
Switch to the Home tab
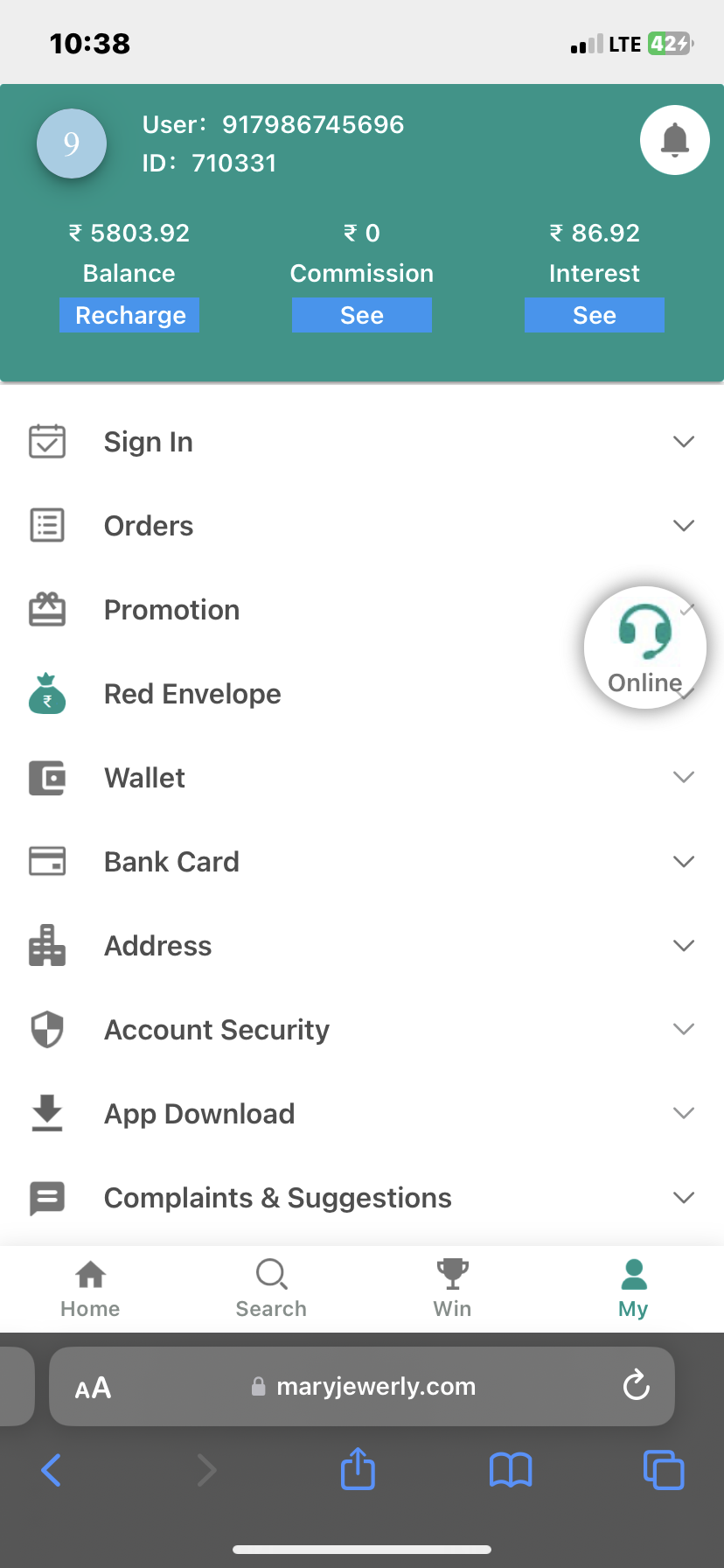click(90, 1288)
